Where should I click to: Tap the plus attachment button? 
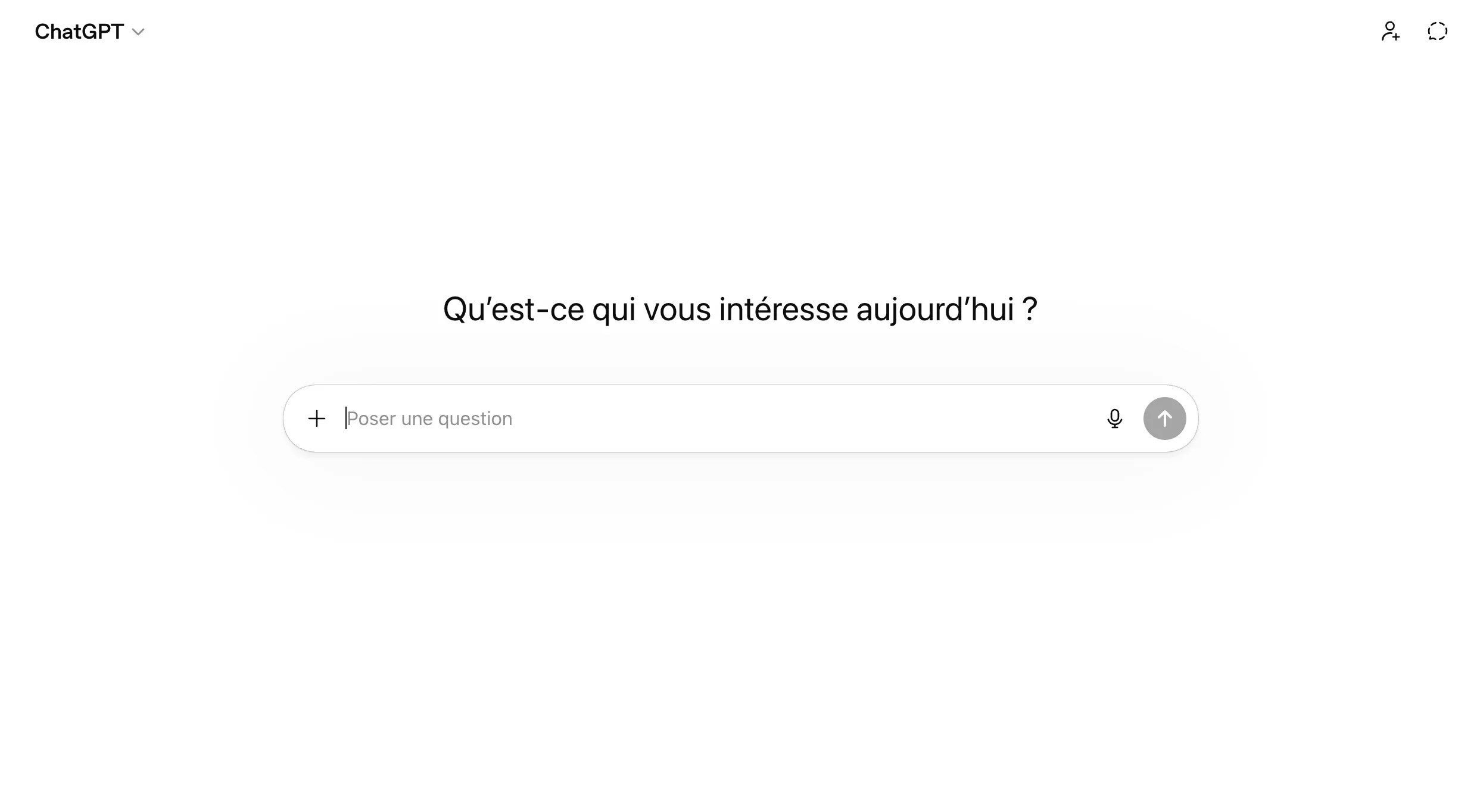click(317, 419)
